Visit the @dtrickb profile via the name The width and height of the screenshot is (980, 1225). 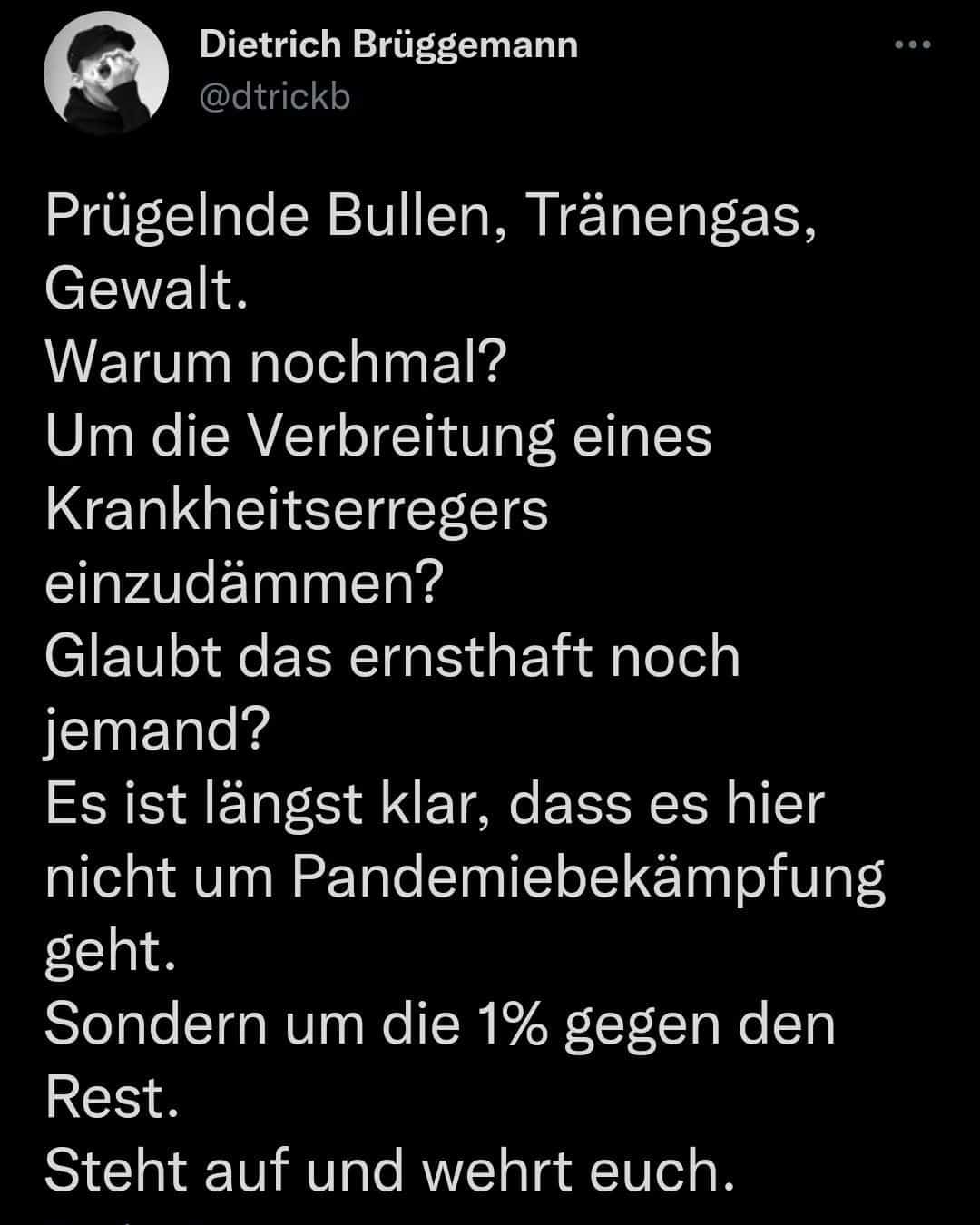click(388, 44)
